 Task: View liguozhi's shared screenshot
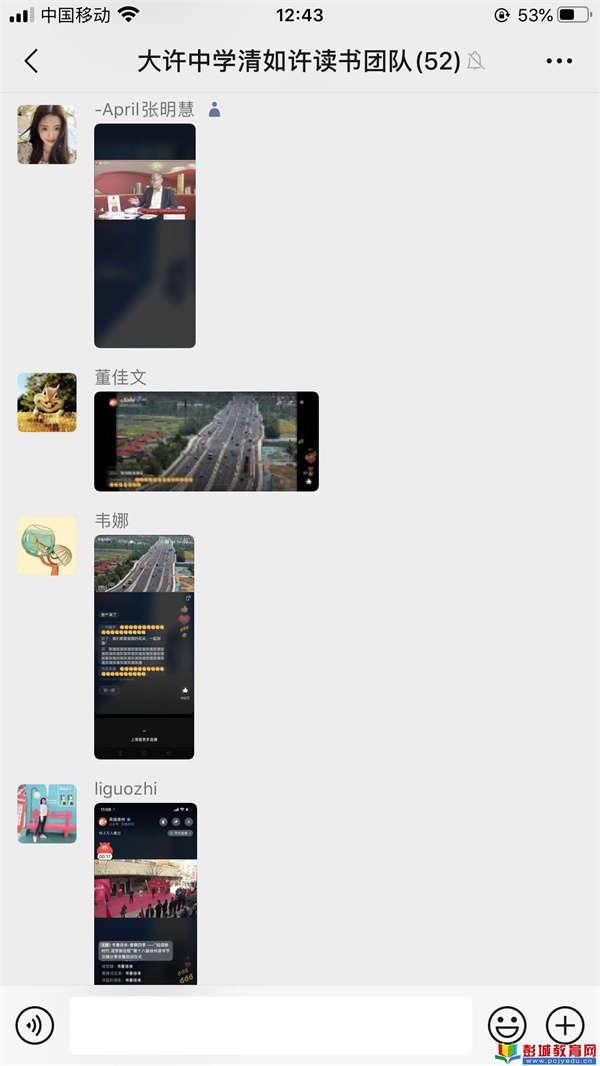[146, 893]
